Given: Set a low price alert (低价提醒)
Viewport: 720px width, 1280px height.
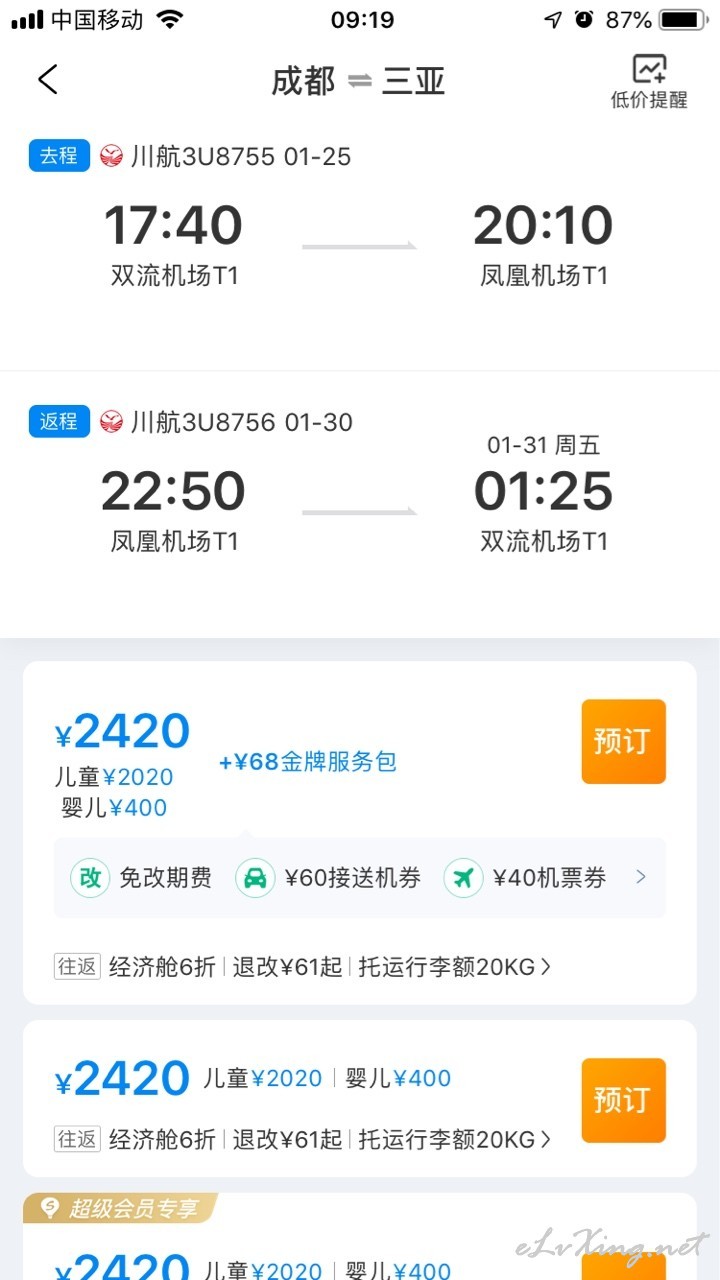Looking at the screenshot, I should 649,81.
